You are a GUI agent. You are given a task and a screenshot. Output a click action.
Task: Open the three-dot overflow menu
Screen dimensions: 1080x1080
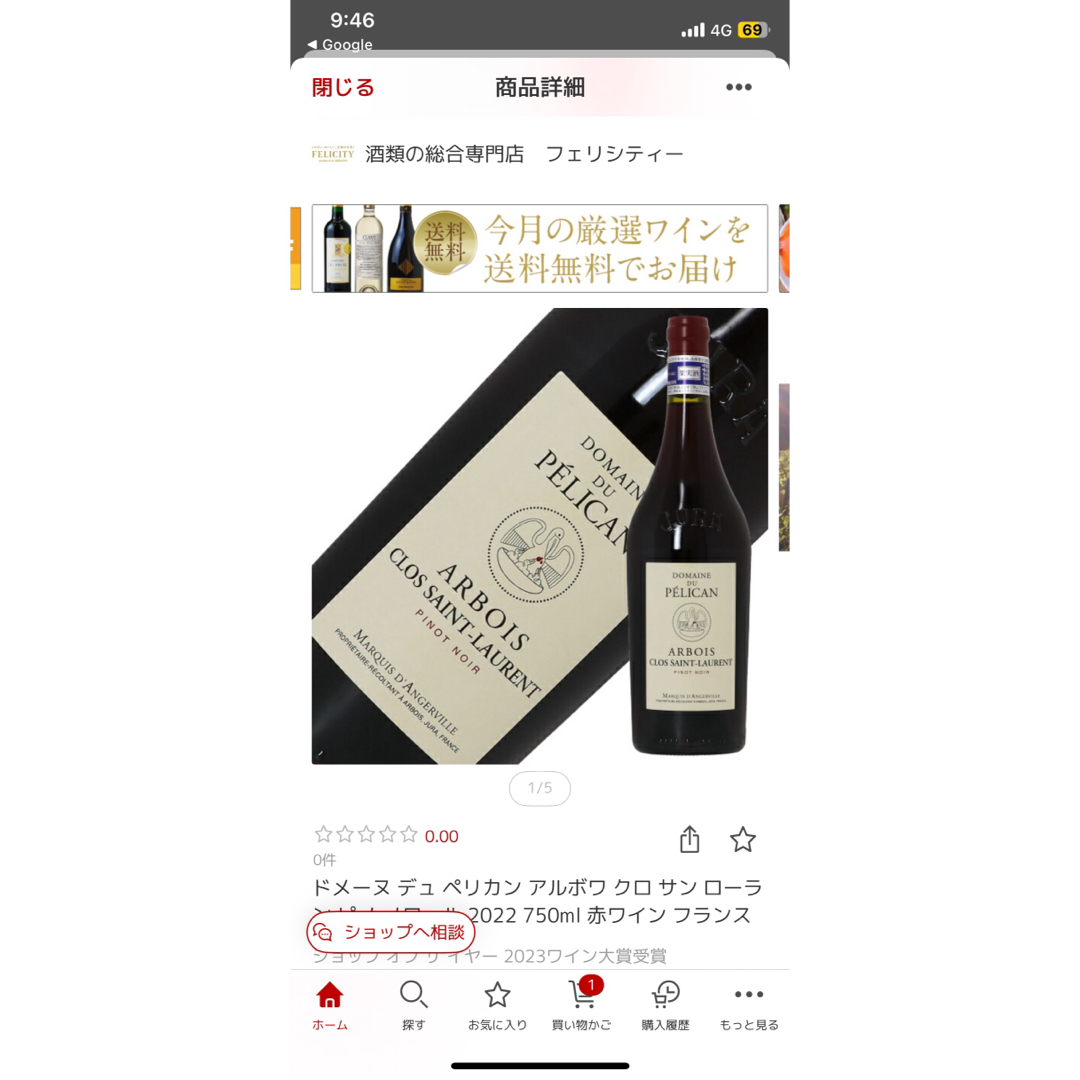pyautogui.click(x=738, y=88)
